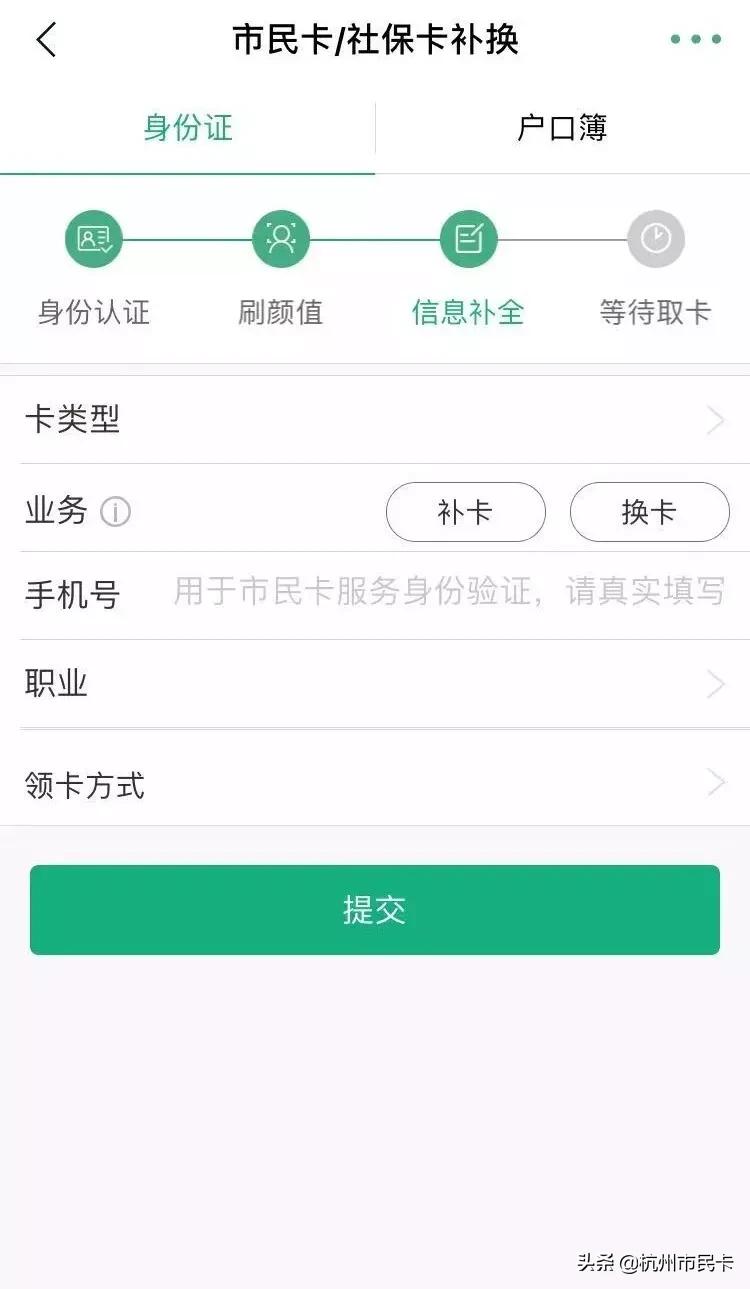Tap the 信息补全 edit step icon
Viewport: 750px width, 1289px height.
(x=468, y=238)
